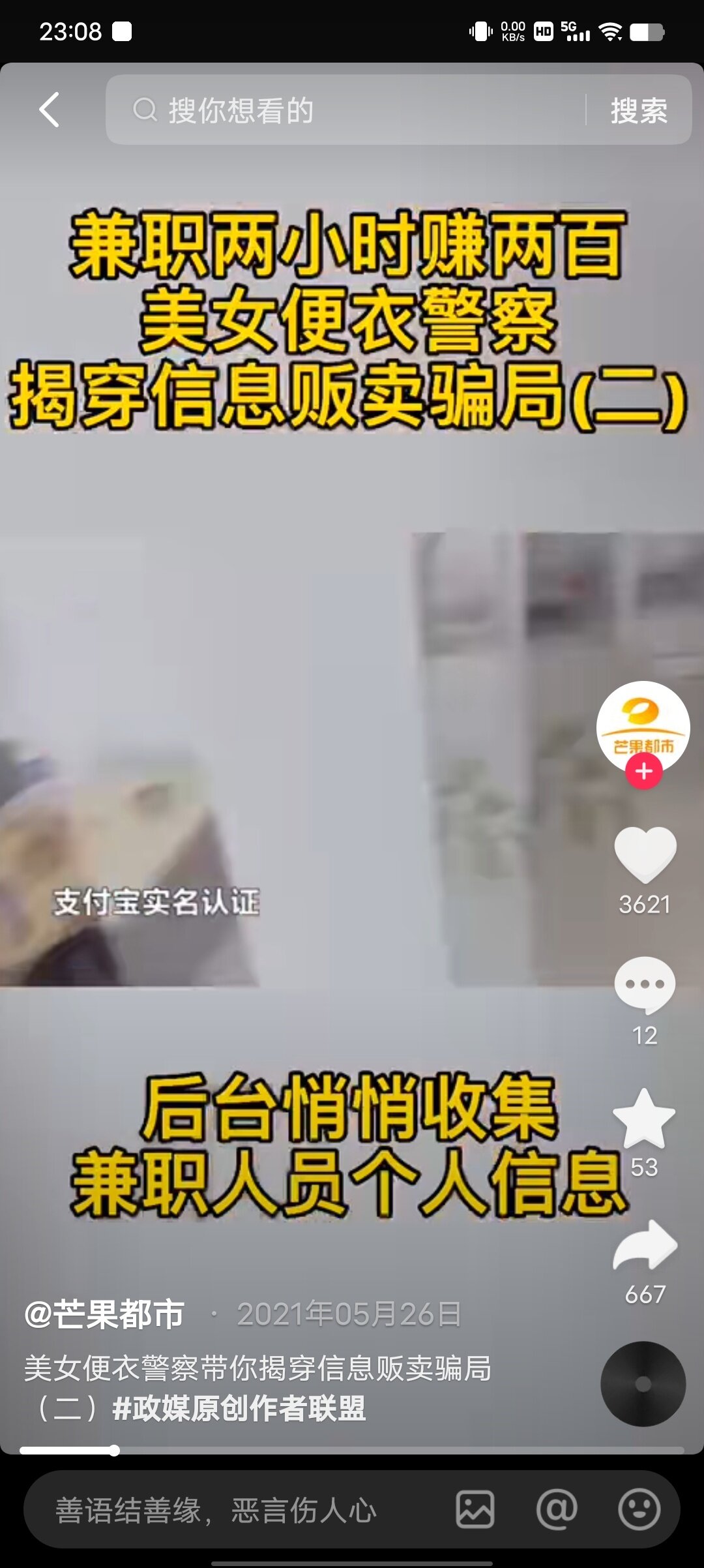Open the 搜你想看的 search field
Viewport: 704px width, 1568px height.
coord(345,110)
